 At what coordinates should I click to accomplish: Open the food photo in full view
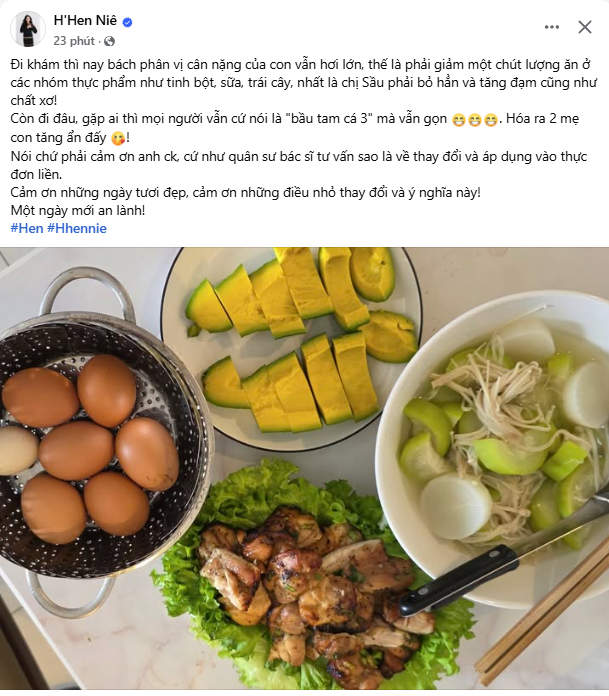(304, 470)
